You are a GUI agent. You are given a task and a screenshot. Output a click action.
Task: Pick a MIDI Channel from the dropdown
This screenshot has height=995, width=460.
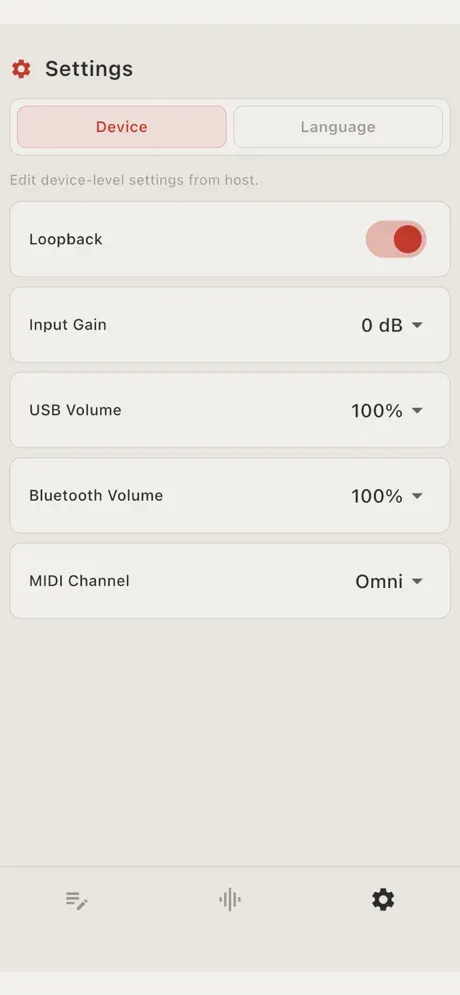(x=389, y=581)
